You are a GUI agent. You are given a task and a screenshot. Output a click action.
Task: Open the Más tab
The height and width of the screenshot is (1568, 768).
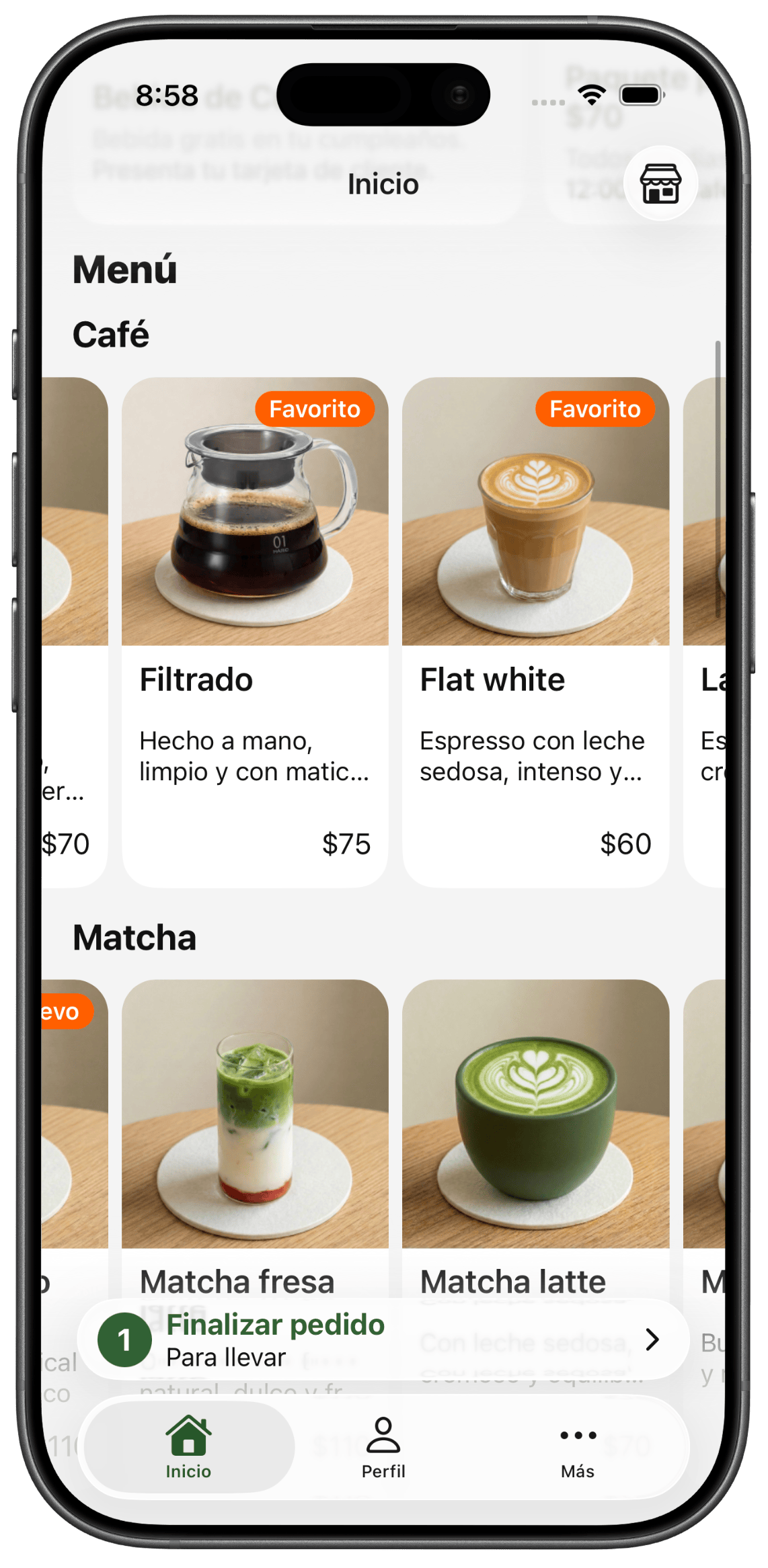[578, 1447]
